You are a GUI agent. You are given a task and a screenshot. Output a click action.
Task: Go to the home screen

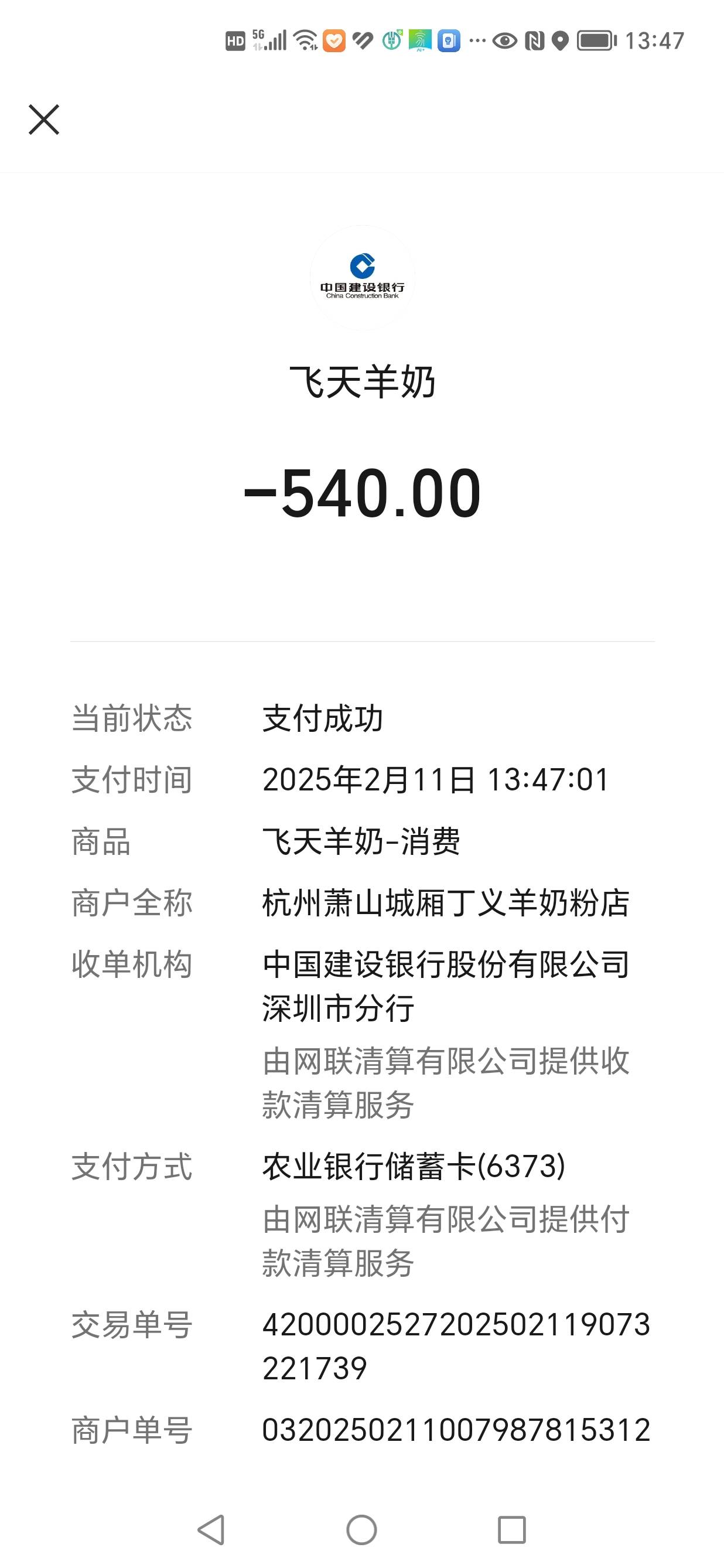click(361, 1529)
